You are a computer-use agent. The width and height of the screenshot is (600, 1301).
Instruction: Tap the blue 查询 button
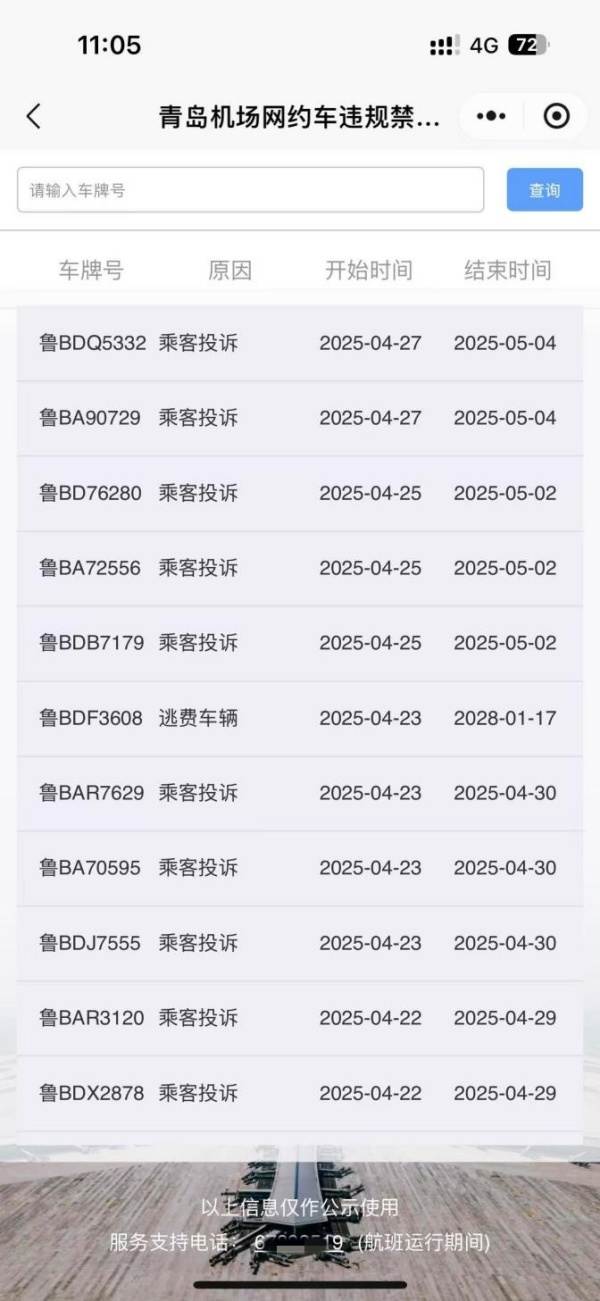coord(544,190)
